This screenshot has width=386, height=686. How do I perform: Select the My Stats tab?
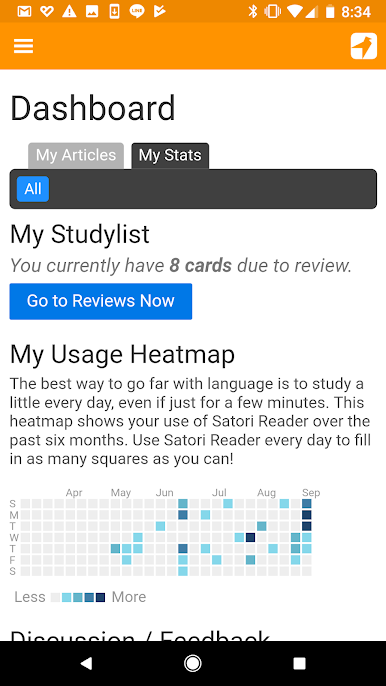point(170,155)
